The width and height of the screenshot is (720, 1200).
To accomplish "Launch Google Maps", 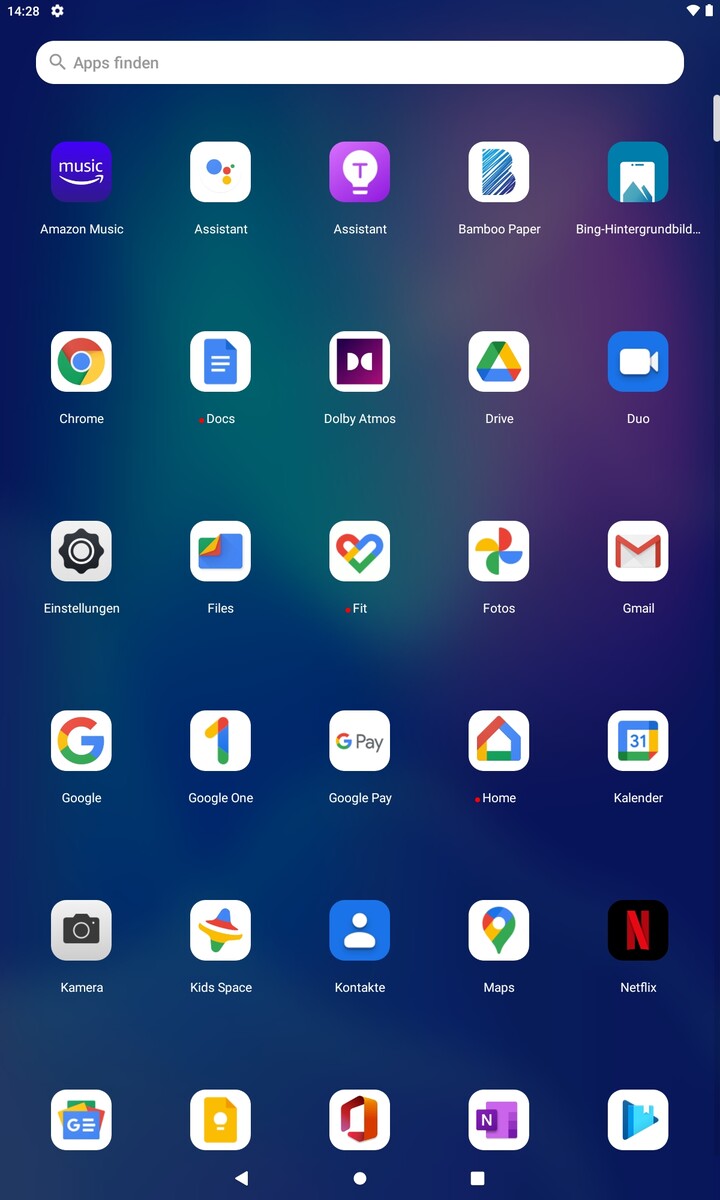I will [499, 931].
